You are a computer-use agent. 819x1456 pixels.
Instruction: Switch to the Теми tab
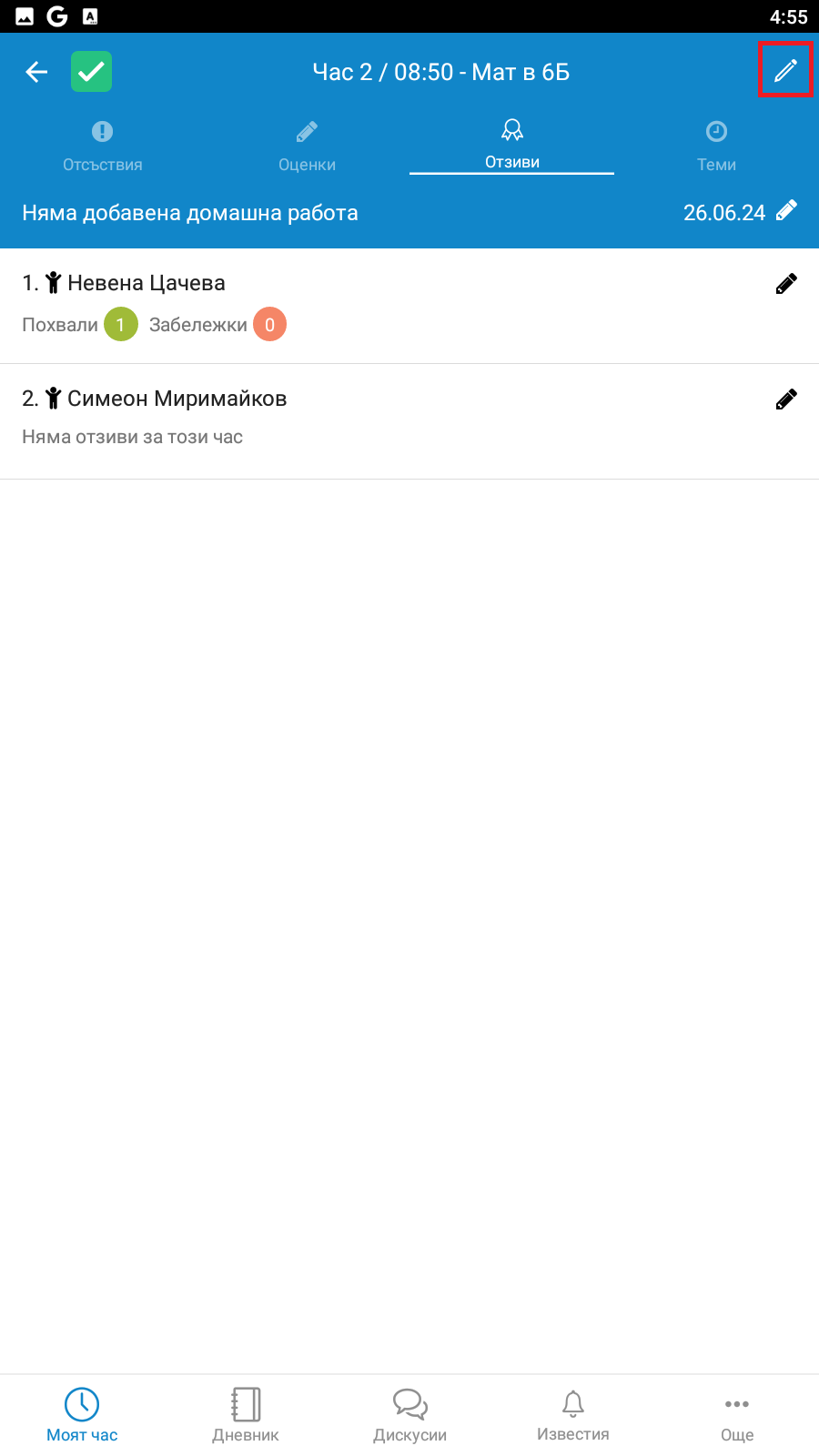click(x=716, y=146)
